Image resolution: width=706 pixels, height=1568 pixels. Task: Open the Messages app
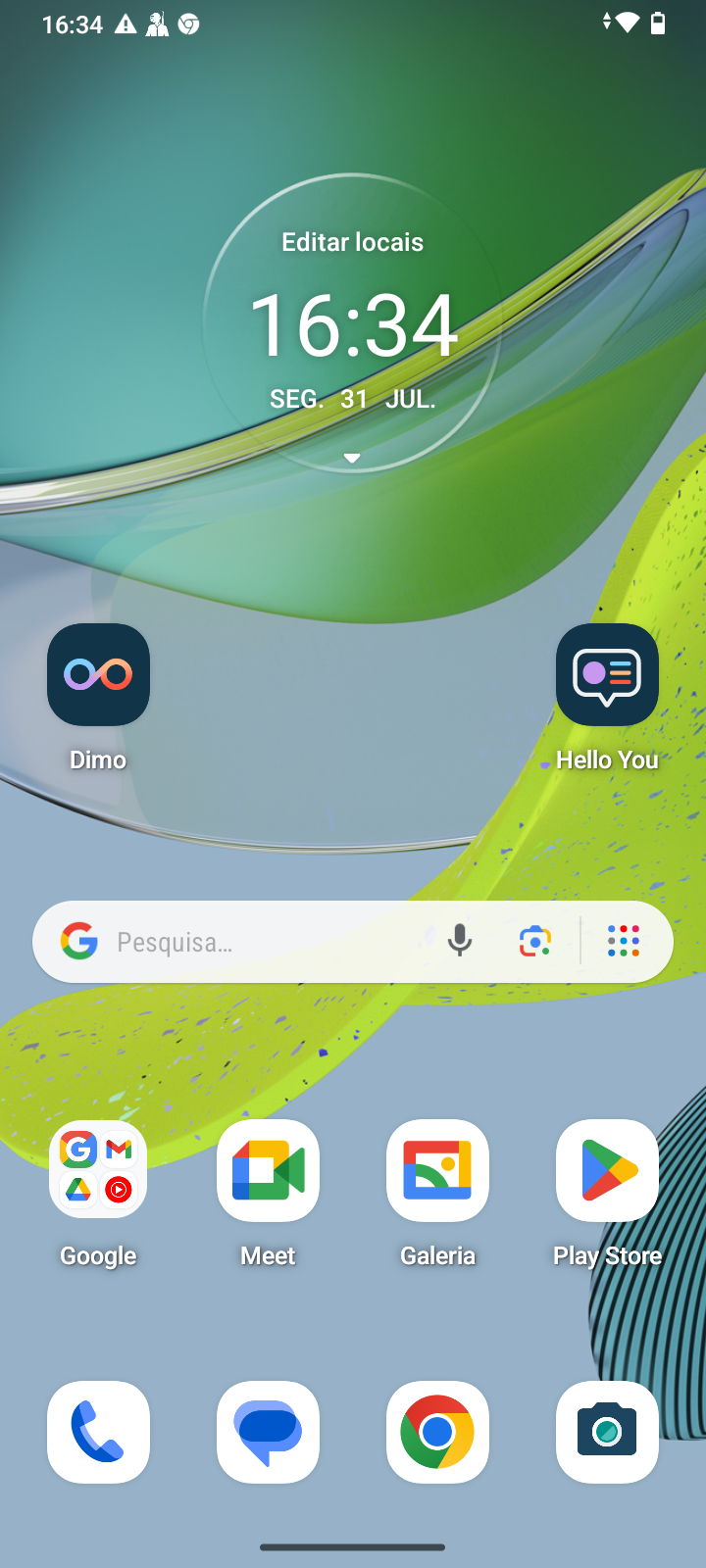pos(268,1432)
